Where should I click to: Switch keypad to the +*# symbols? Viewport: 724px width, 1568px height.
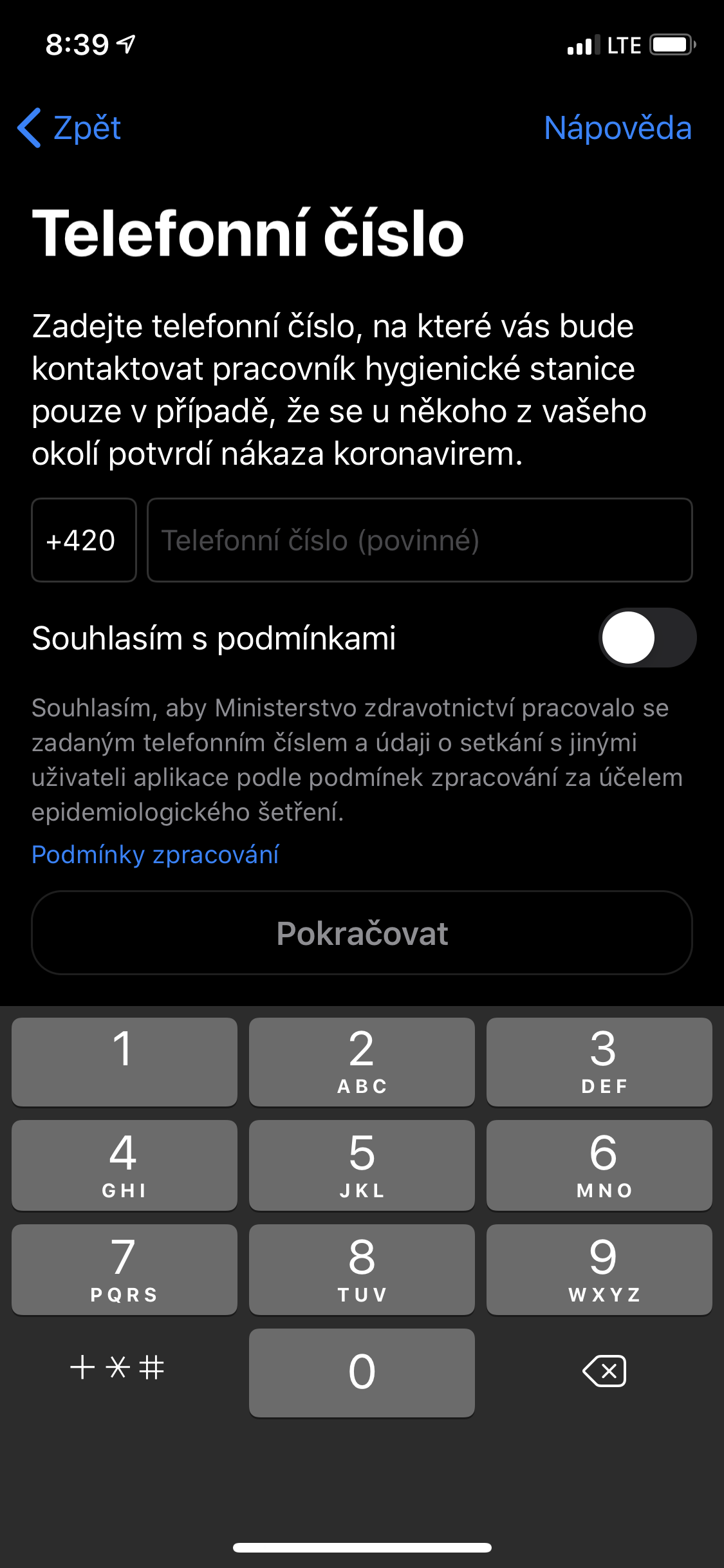[118, 1367]
